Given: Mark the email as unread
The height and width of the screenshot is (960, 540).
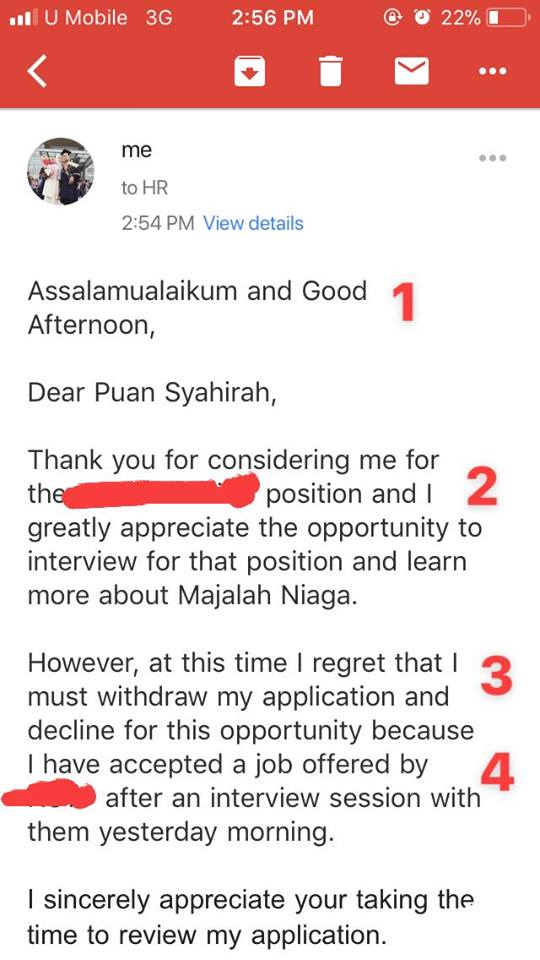Looking at the screenshot, I should [411, 72].
